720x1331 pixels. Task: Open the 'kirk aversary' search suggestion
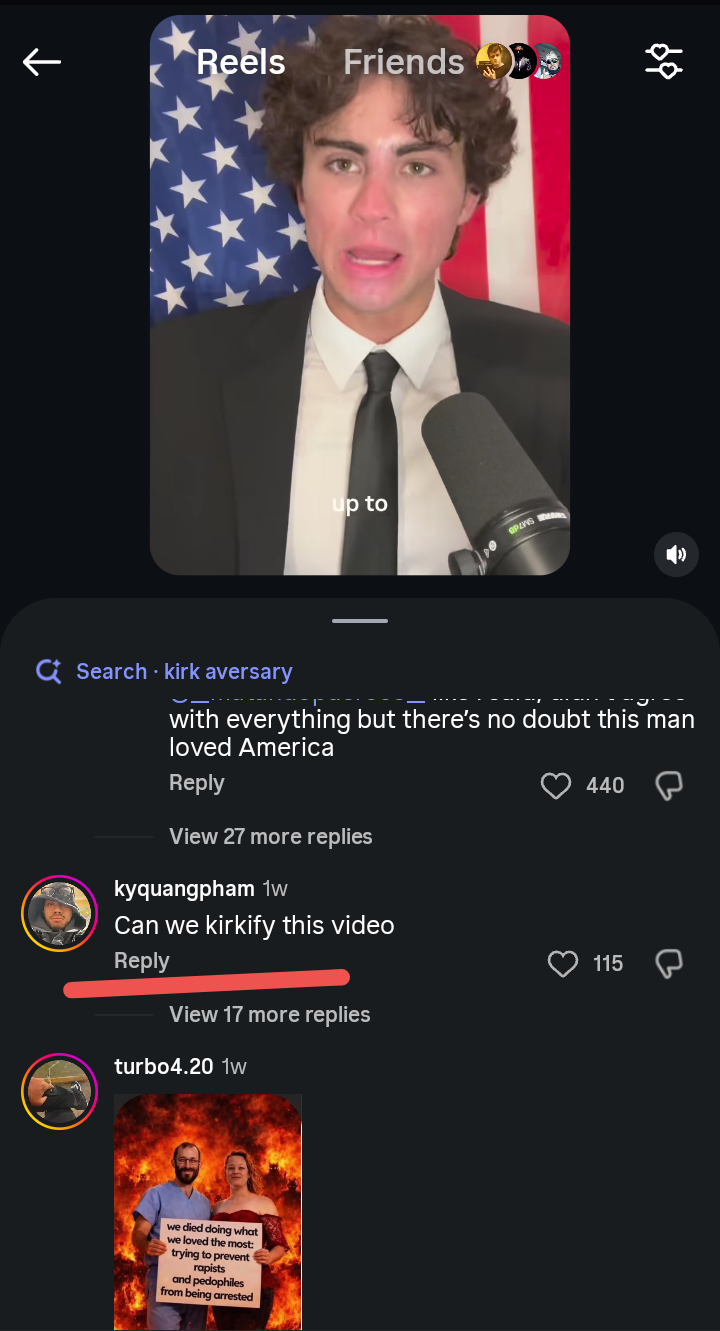tap(164, 671)
